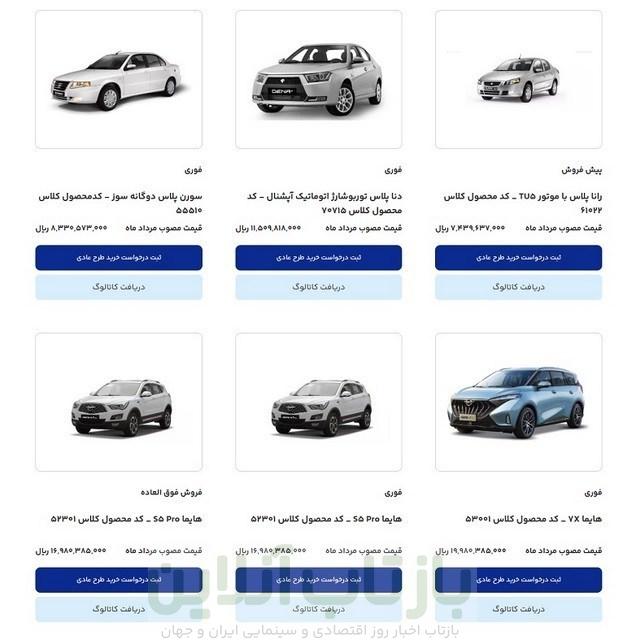The width and height of the screenshot is (625, 644).
Task: Open the Rana Plus car image card
Action: 518,80
